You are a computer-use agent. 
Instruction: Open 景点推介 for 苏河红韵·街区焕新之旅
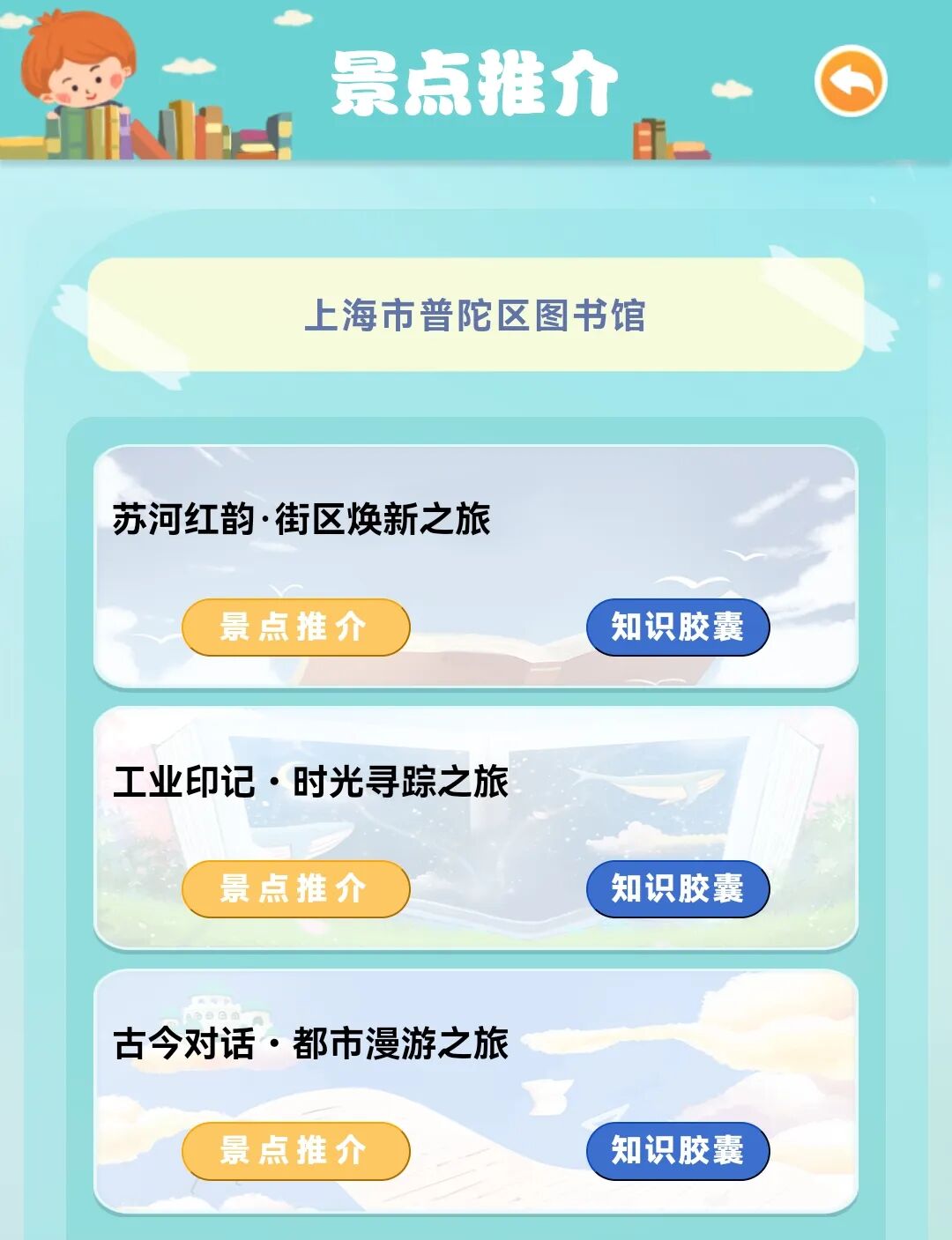tap(295, 627)
